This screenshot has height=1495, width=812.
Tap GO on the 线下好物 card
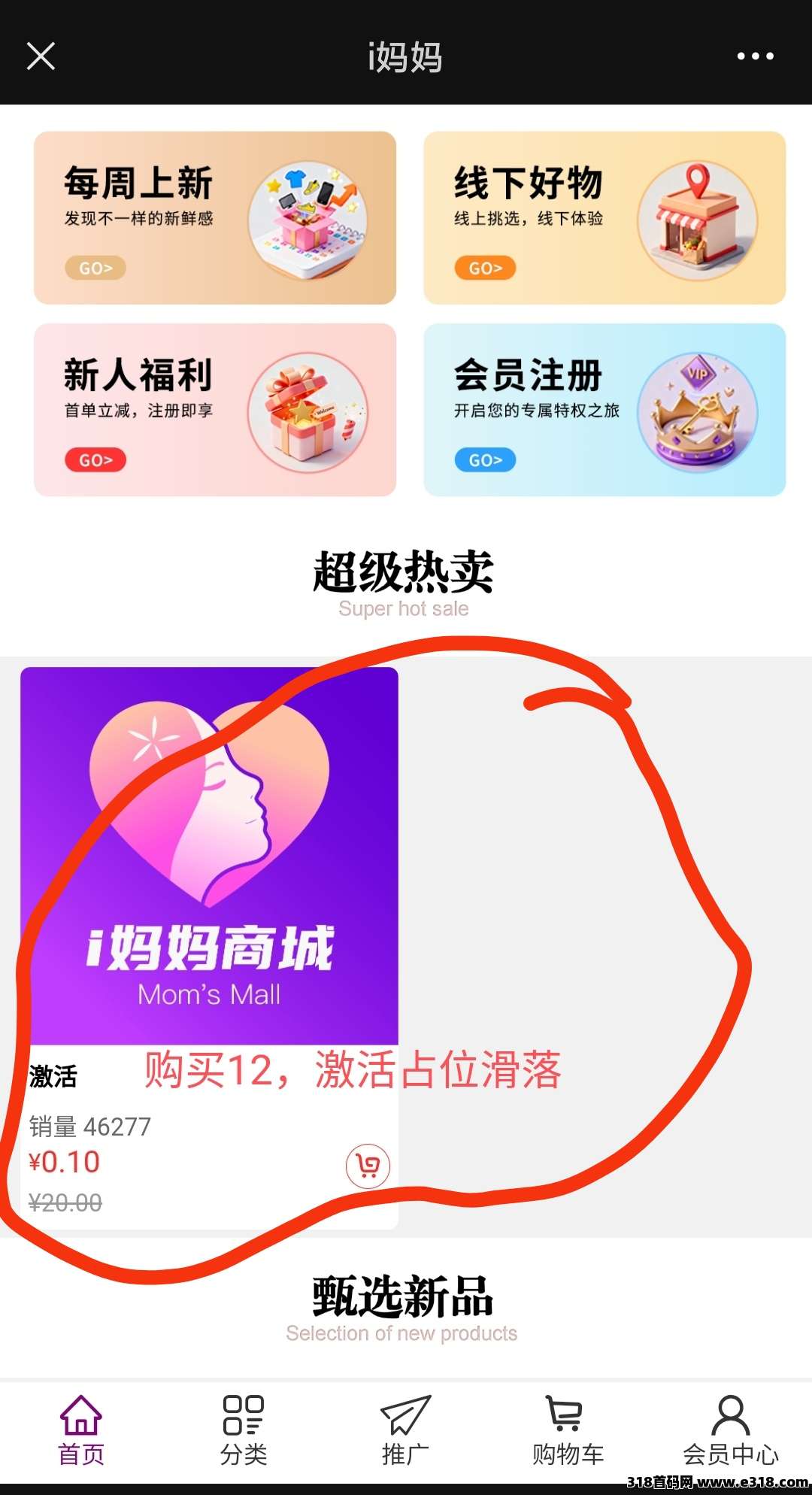click(x=485, y=268)
